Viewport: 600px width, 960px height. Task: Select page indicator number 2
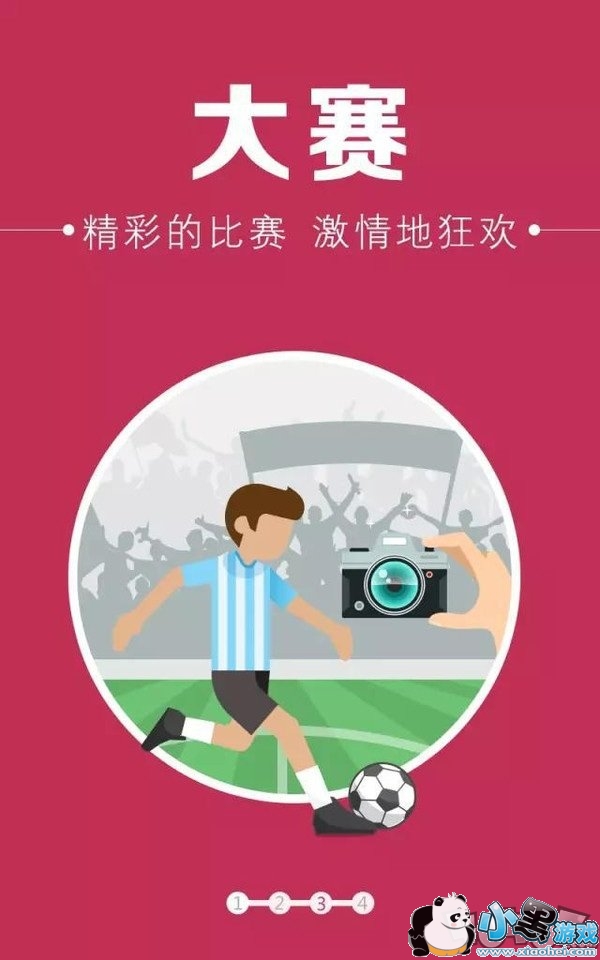click(x=279, y=903)
